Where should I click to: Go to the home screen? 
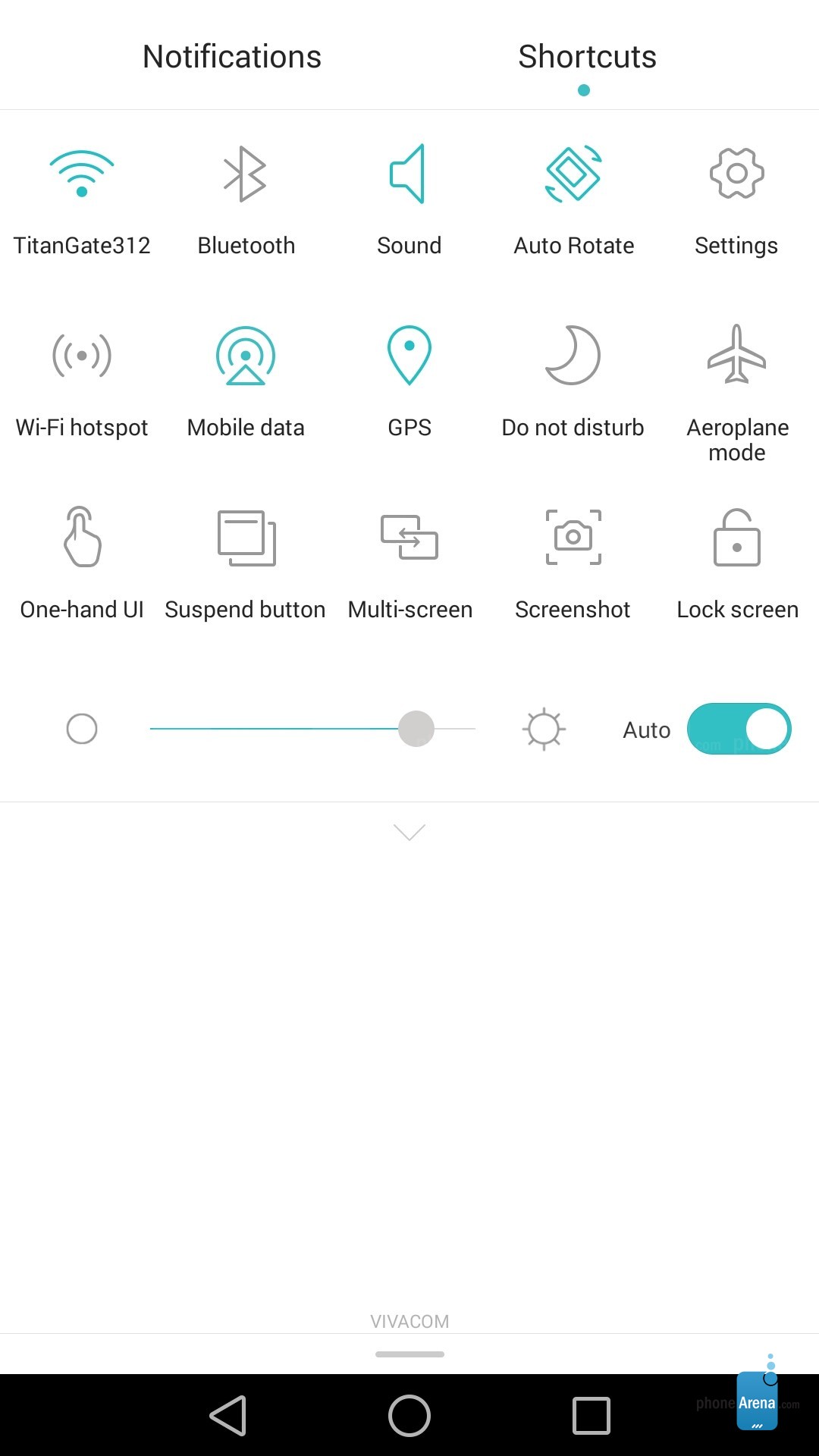409,1416
